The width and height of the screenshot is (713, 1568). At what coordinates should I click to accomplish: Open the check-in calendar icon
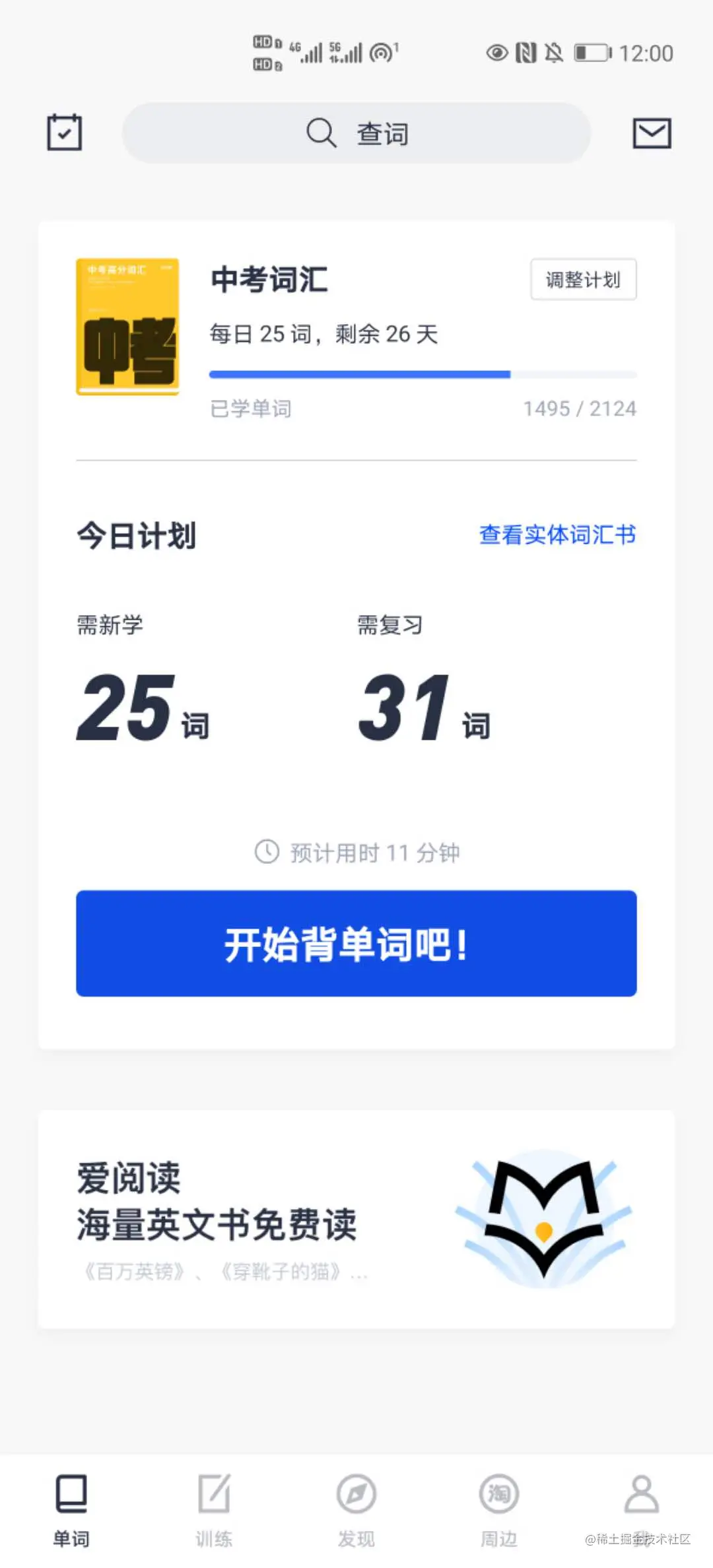point(65,133)
